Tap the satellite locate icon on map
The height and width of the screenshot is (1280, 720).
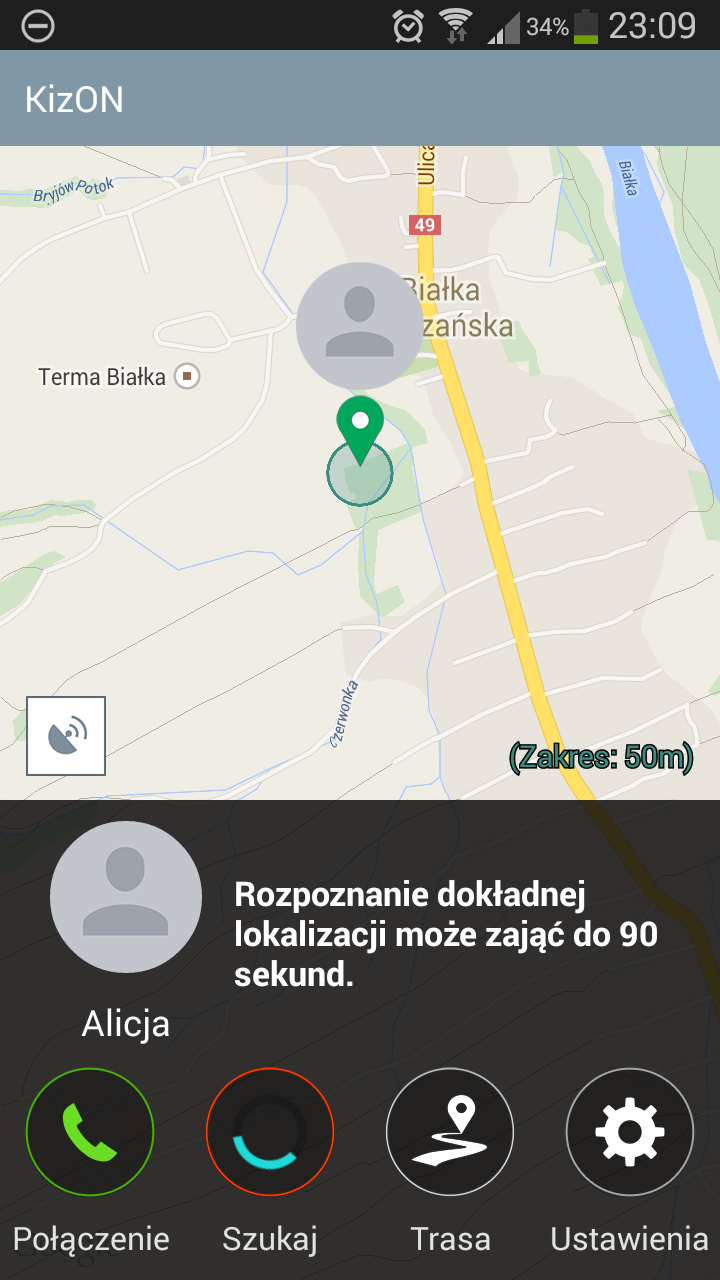click(x=66, y=736)
